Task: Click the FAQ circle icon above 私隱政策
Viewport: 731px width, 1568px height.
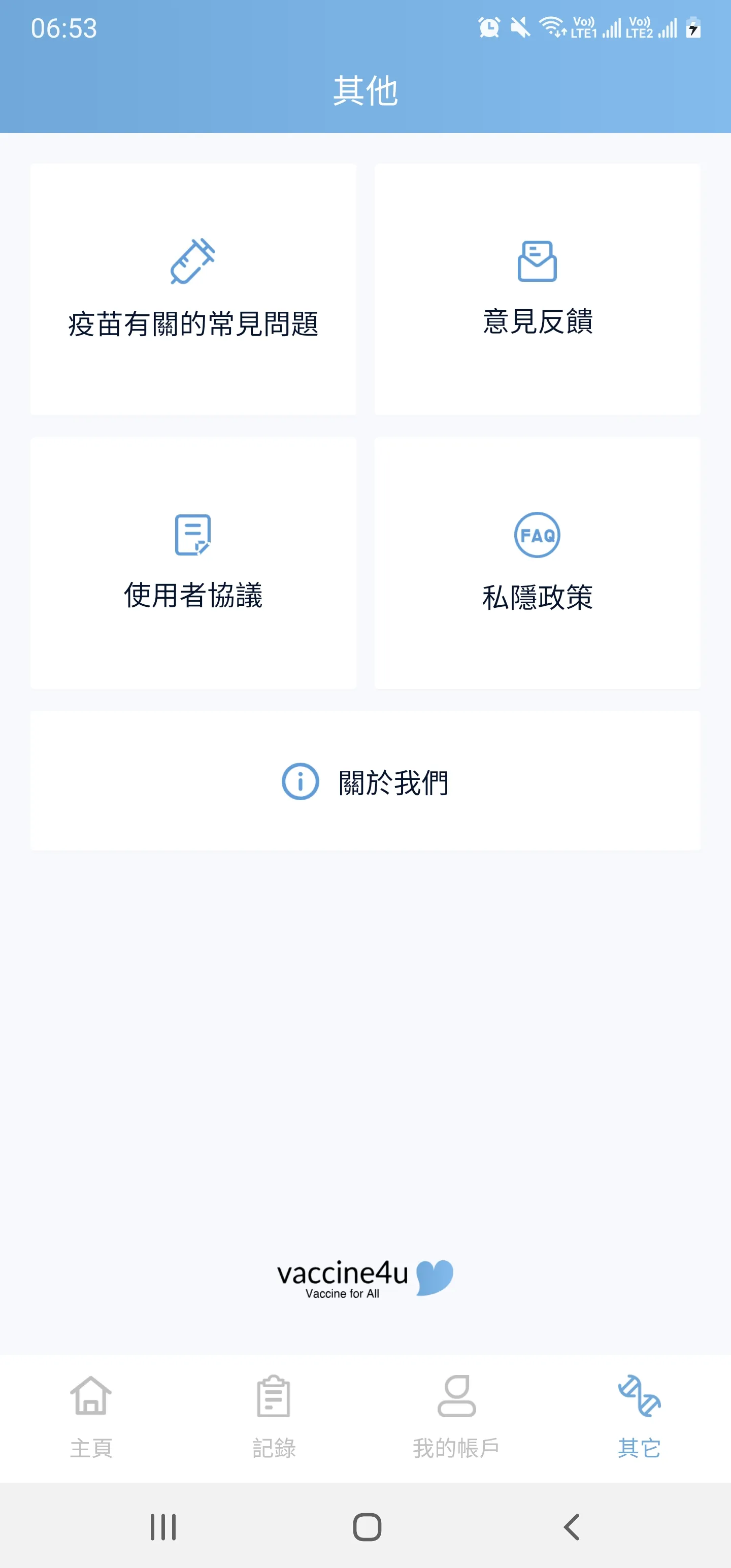Action: [538, 536]
